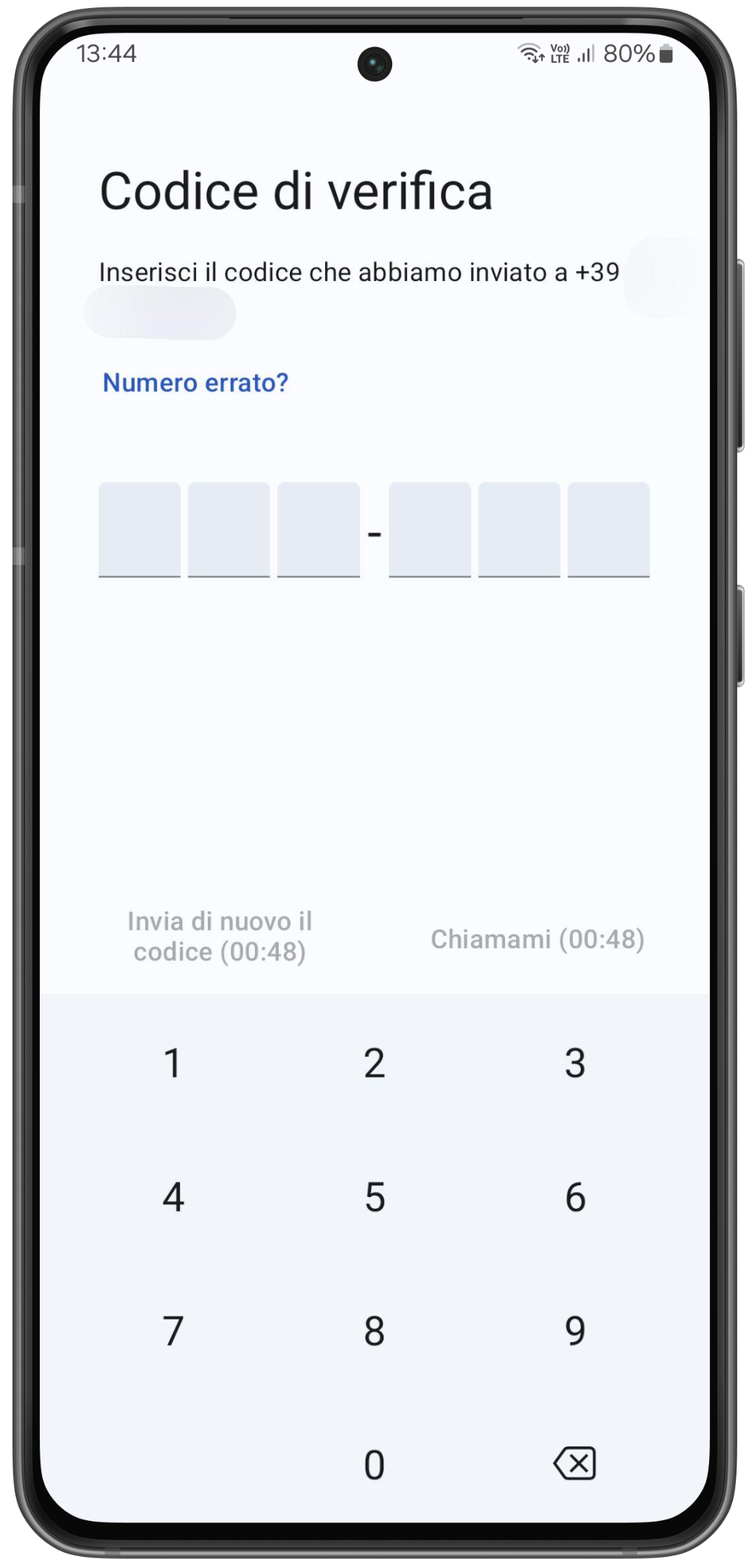Enter digit 2 on the keypad
This screenshot has width=752, height=1568.
pyautogui.click(x=375, y=1064)
